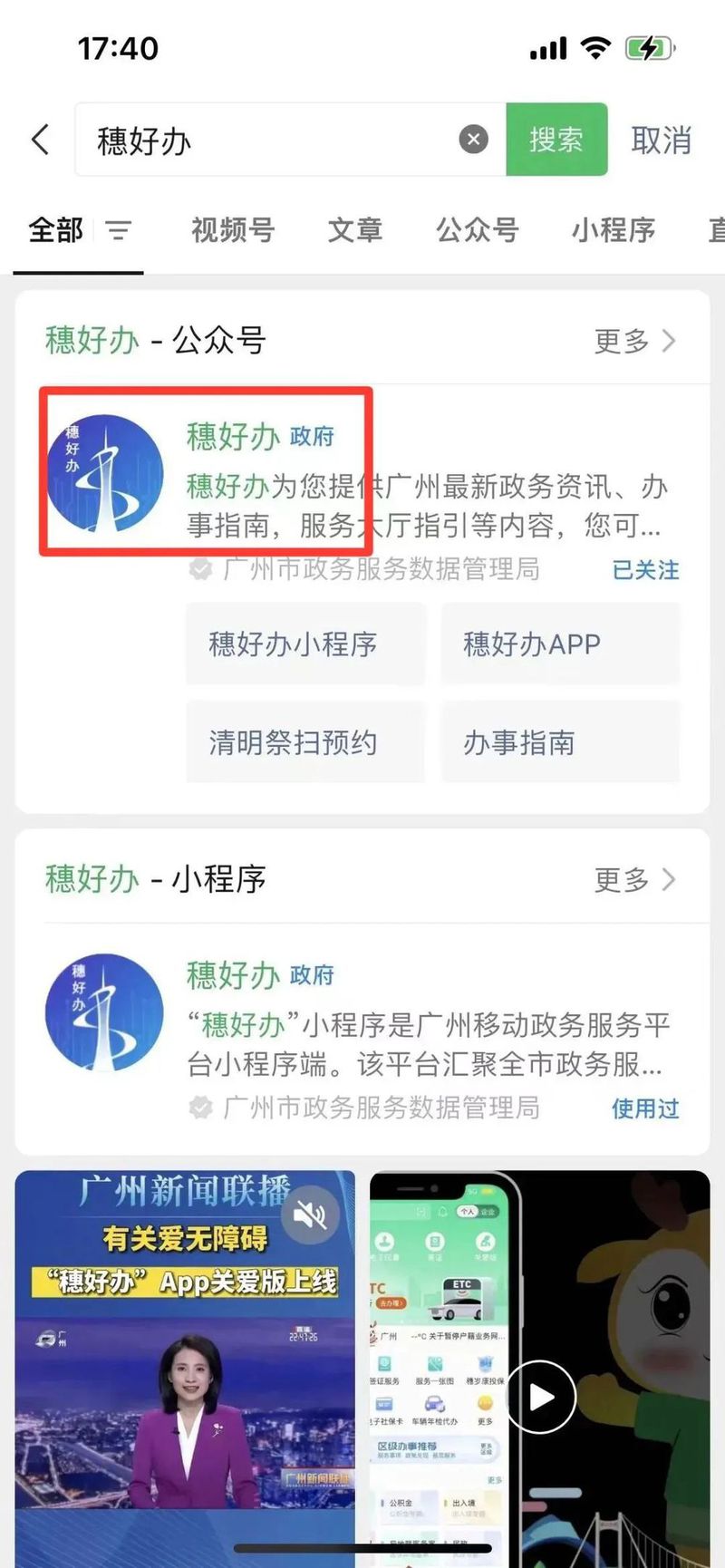Switch to the 视频号 tab
Viewport: 725px width, 1568px height.
point(233,230)
